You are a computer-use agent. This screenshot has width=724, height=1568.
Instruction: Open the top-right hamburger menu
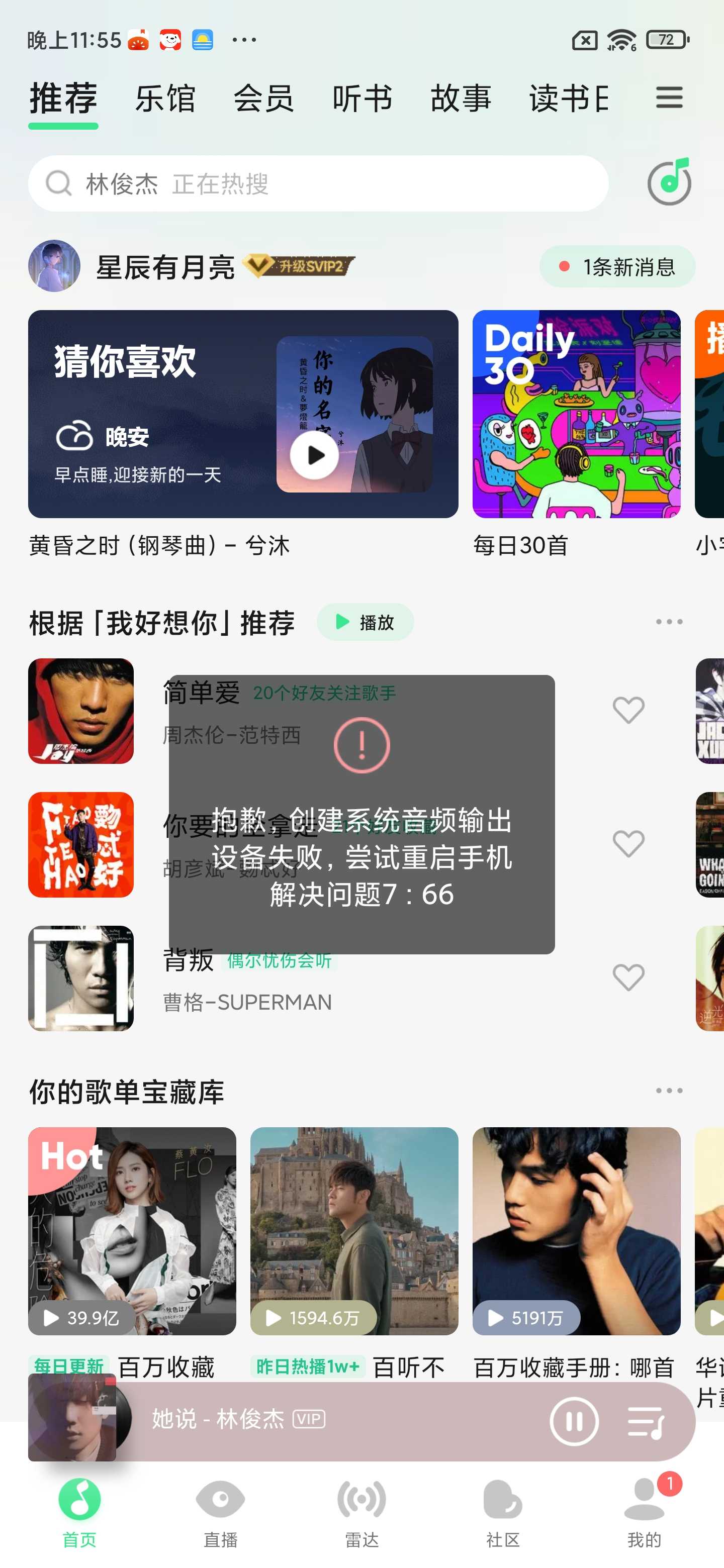tap(669, 97)
